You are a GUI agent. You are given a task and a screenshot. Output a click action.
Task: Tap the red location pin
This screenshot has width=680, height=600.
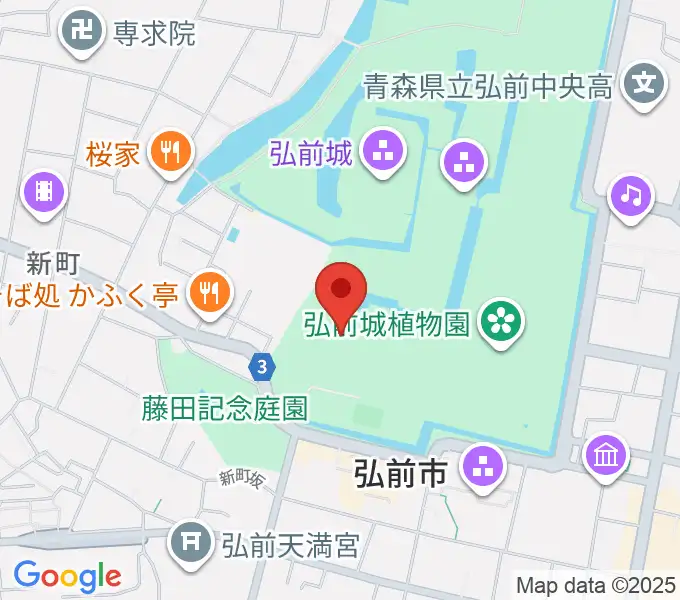coord(340,291)
